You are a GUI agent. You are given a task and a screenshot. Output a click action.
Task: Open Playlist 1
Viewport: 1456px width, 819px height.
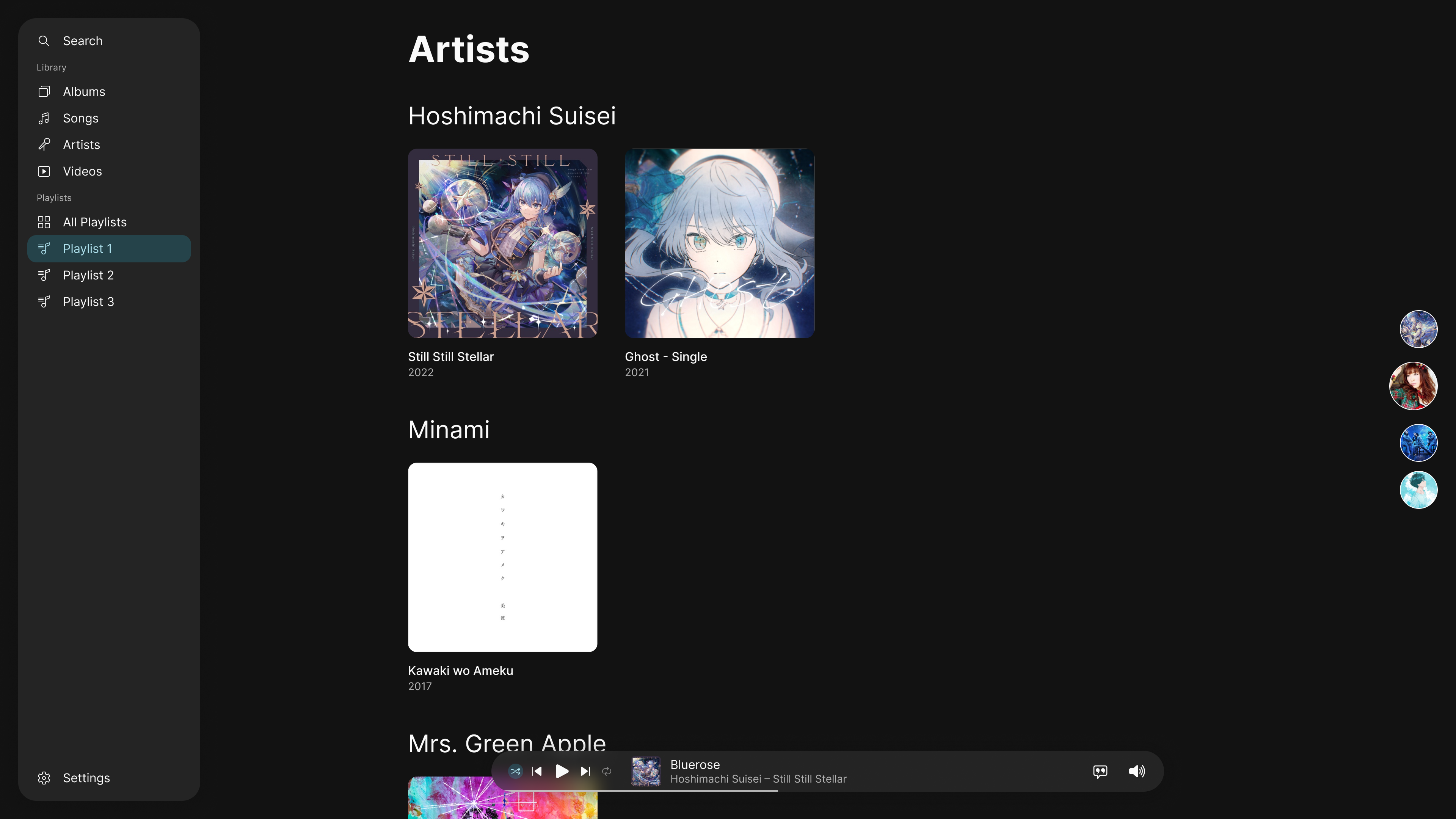tap(88, 249)
